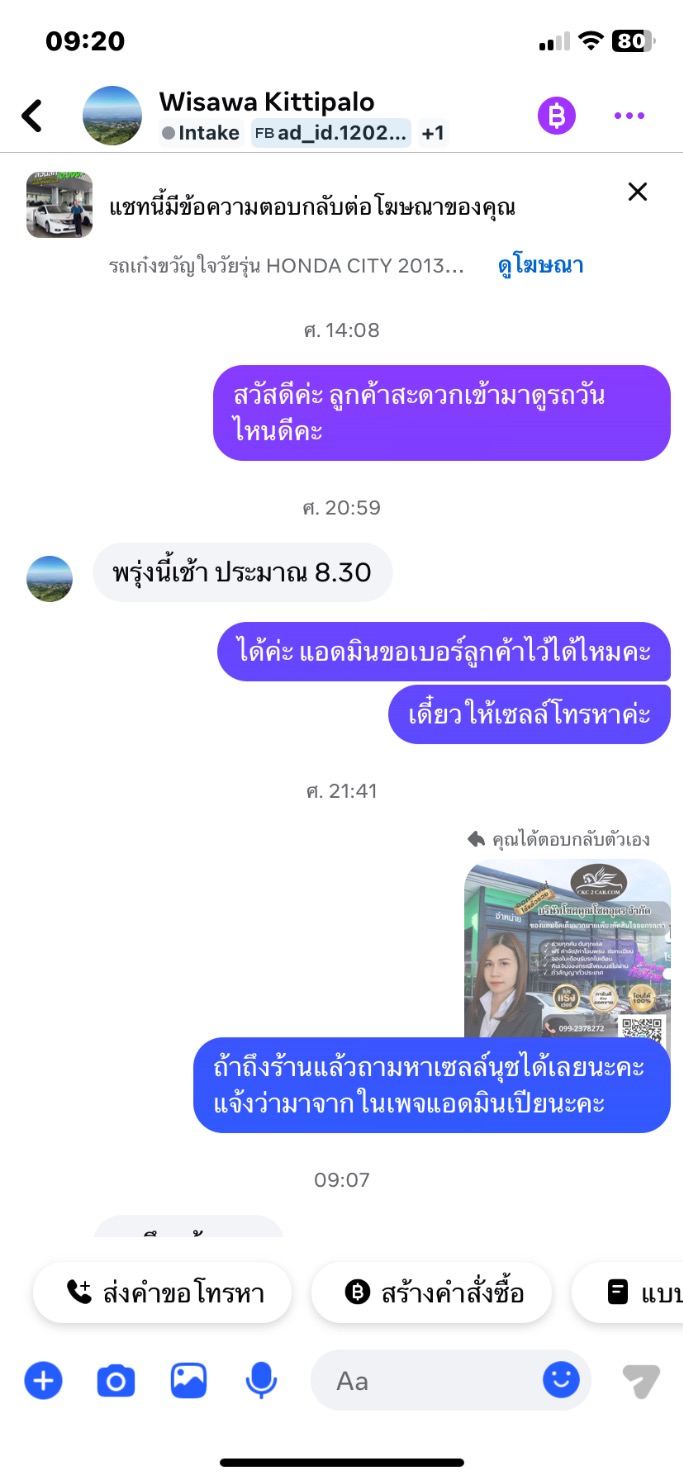The width and height of the screenshot is (683, 1480).
Task: Open the photo gallery picker
Action: tap(188, 1381)
